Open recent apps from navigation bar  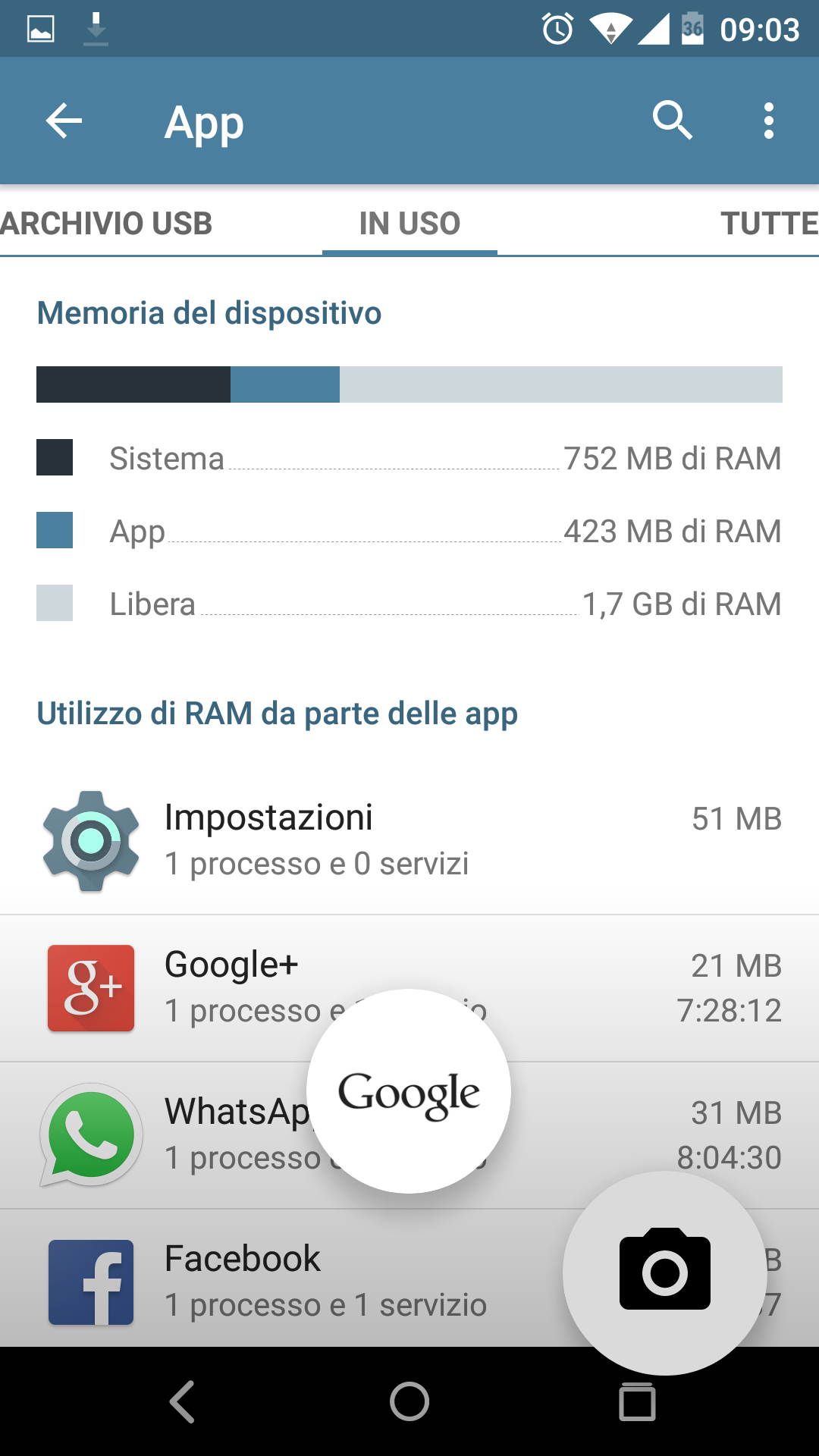pyautogui.click(x=637, y=1401)
